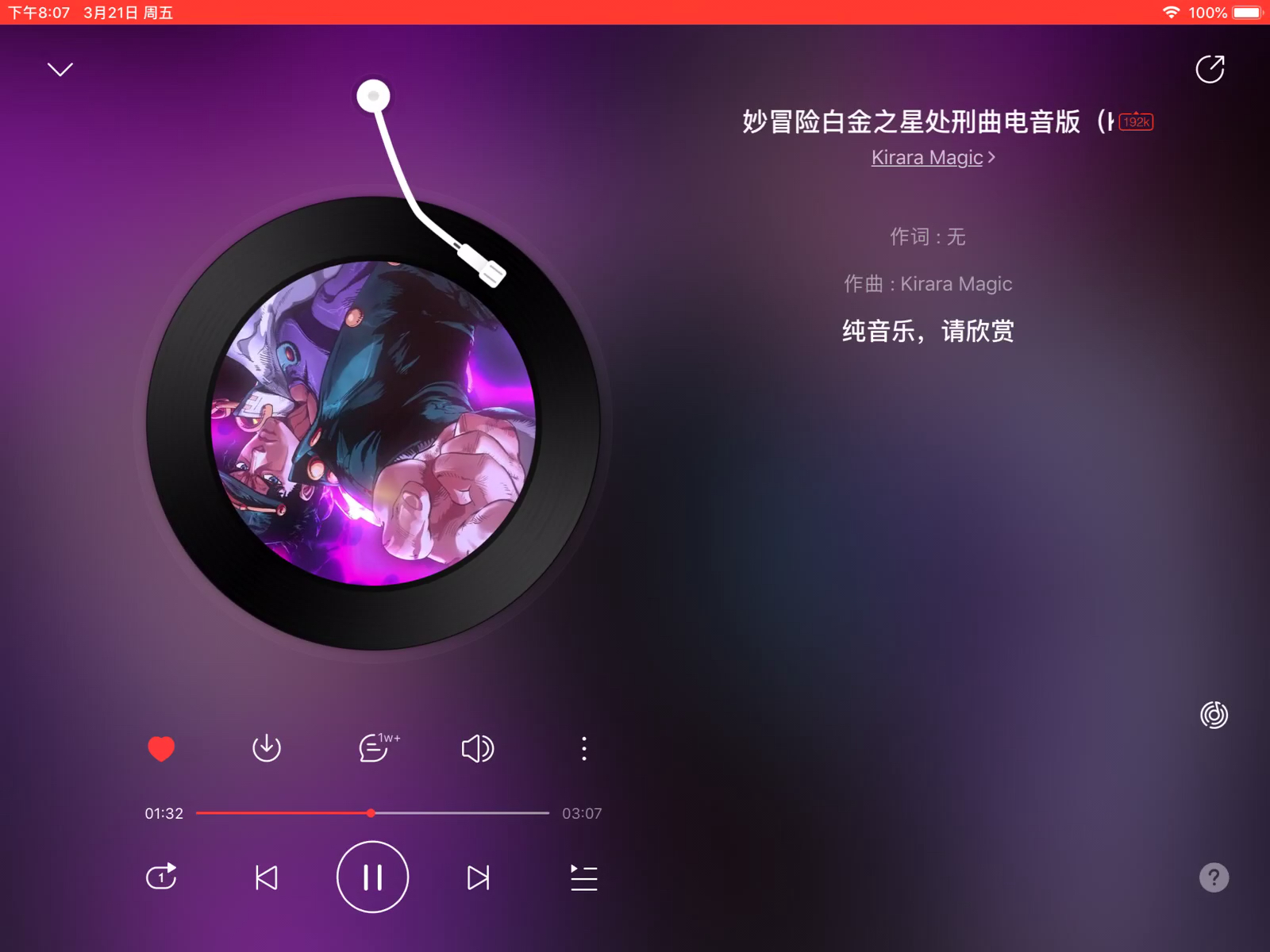The height and width of the screenshot is (952, 1270).
Task: Open the play queue list
Action: tap(584, 877)
